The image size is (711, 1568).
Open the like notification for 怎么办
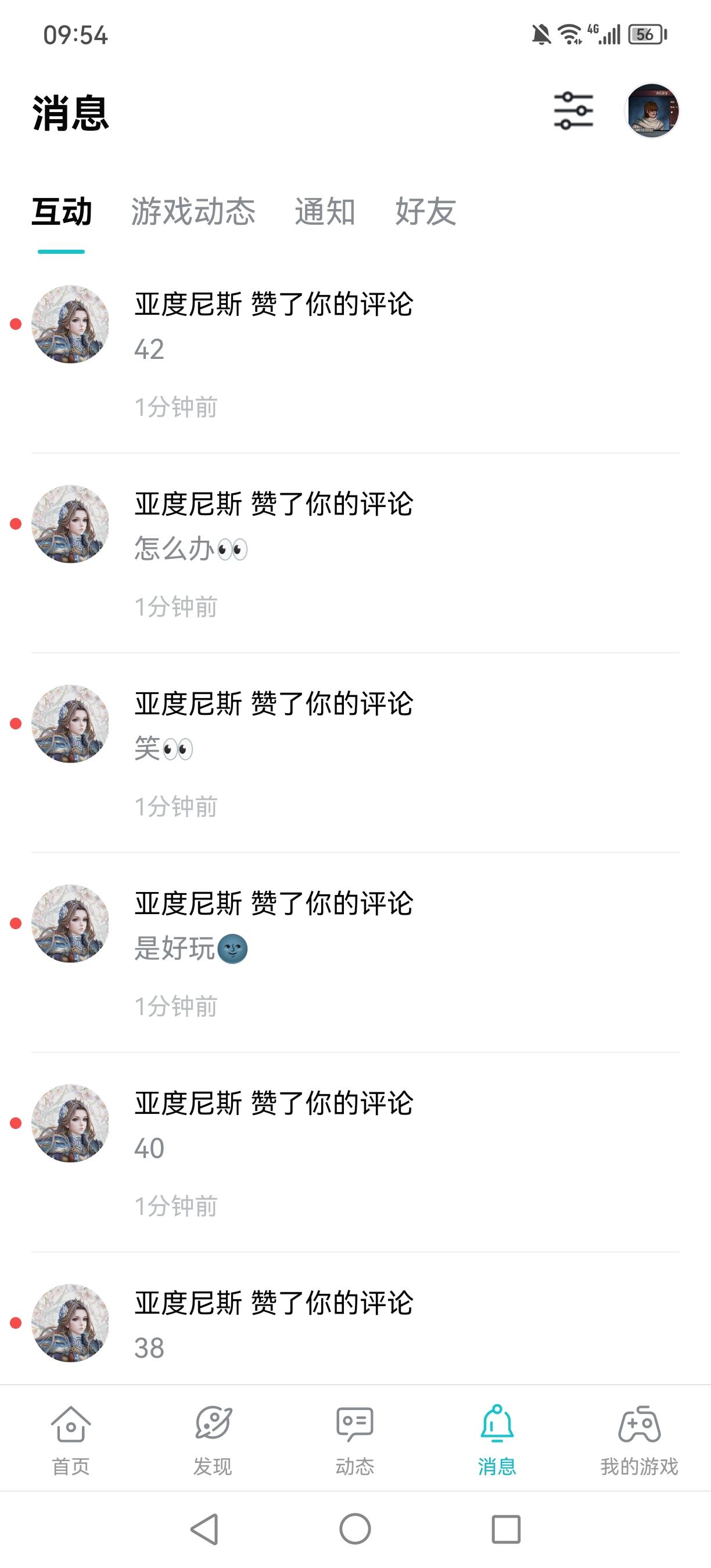pos(355,553)
